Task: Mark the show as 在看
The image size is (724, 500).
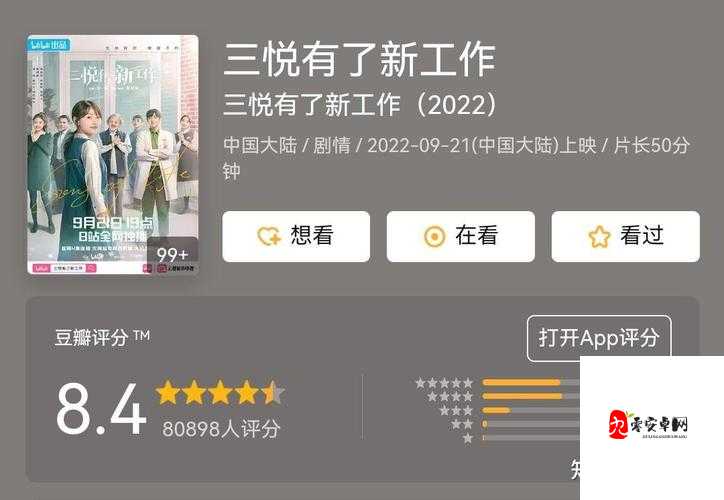Action: pyautogui.click(x=460, y=237)
